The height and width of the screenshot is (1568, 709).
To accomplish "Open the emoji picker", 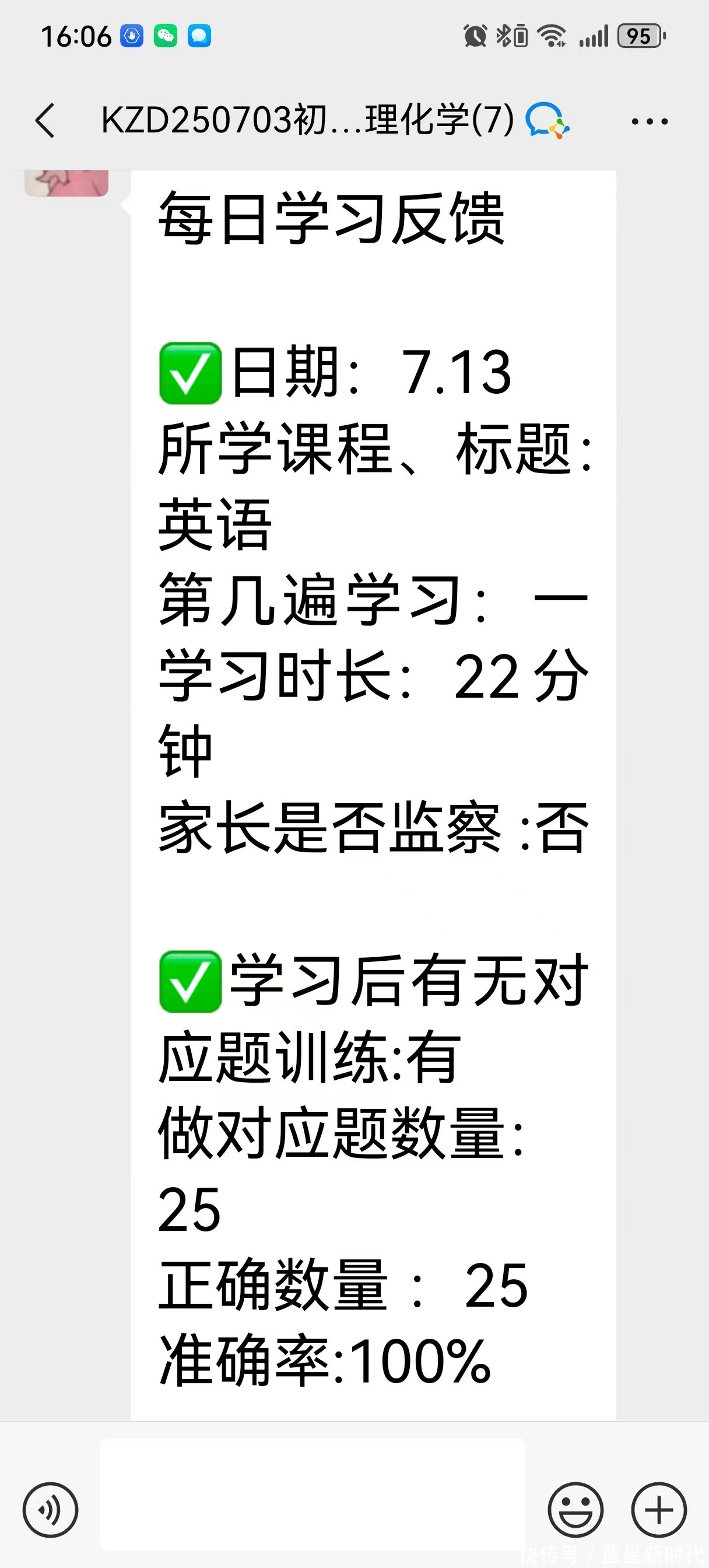I will [x=575, y=1510].
